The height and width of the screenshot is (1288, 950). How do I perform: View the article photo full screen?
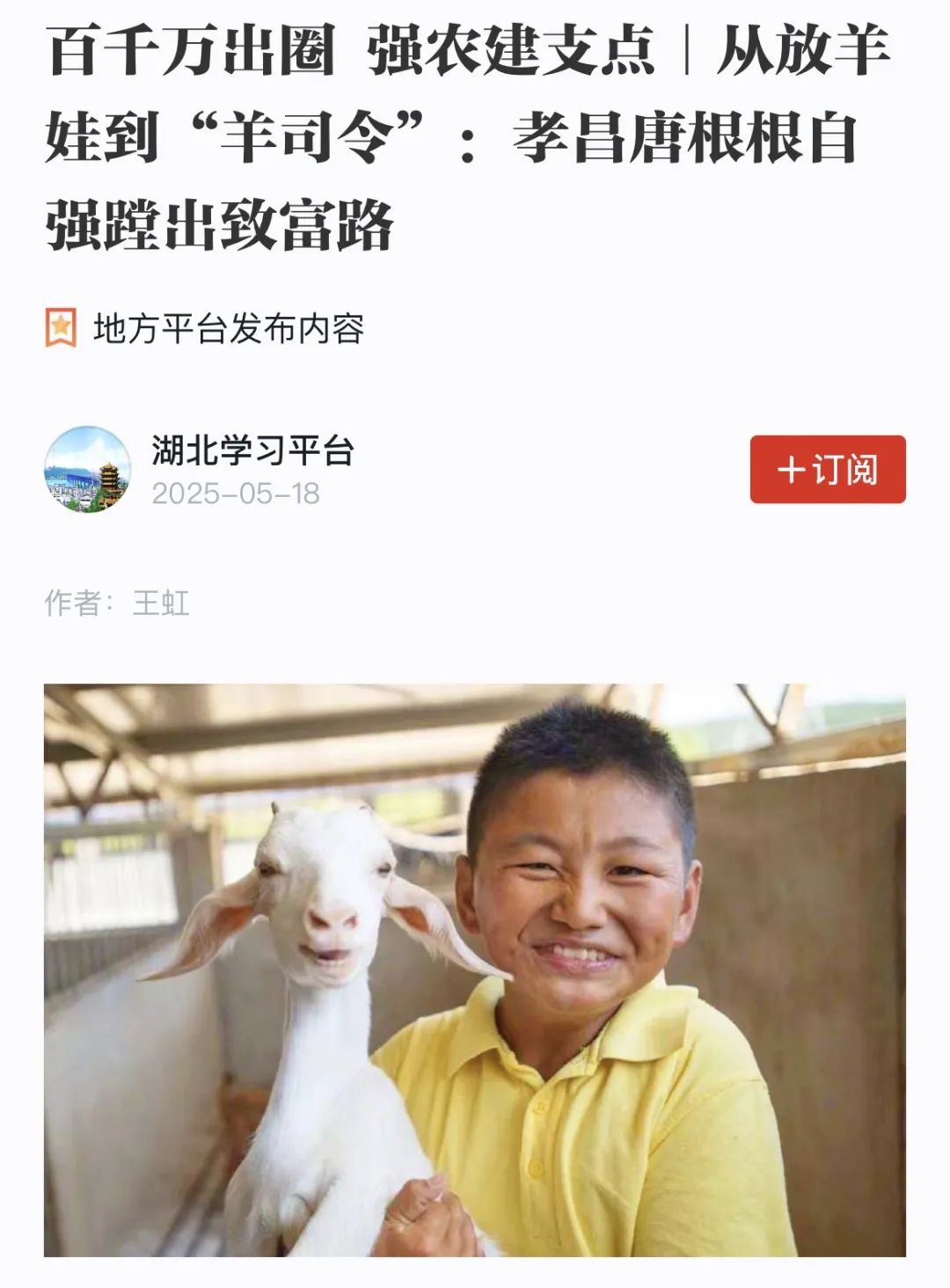[x=475, y=970]
